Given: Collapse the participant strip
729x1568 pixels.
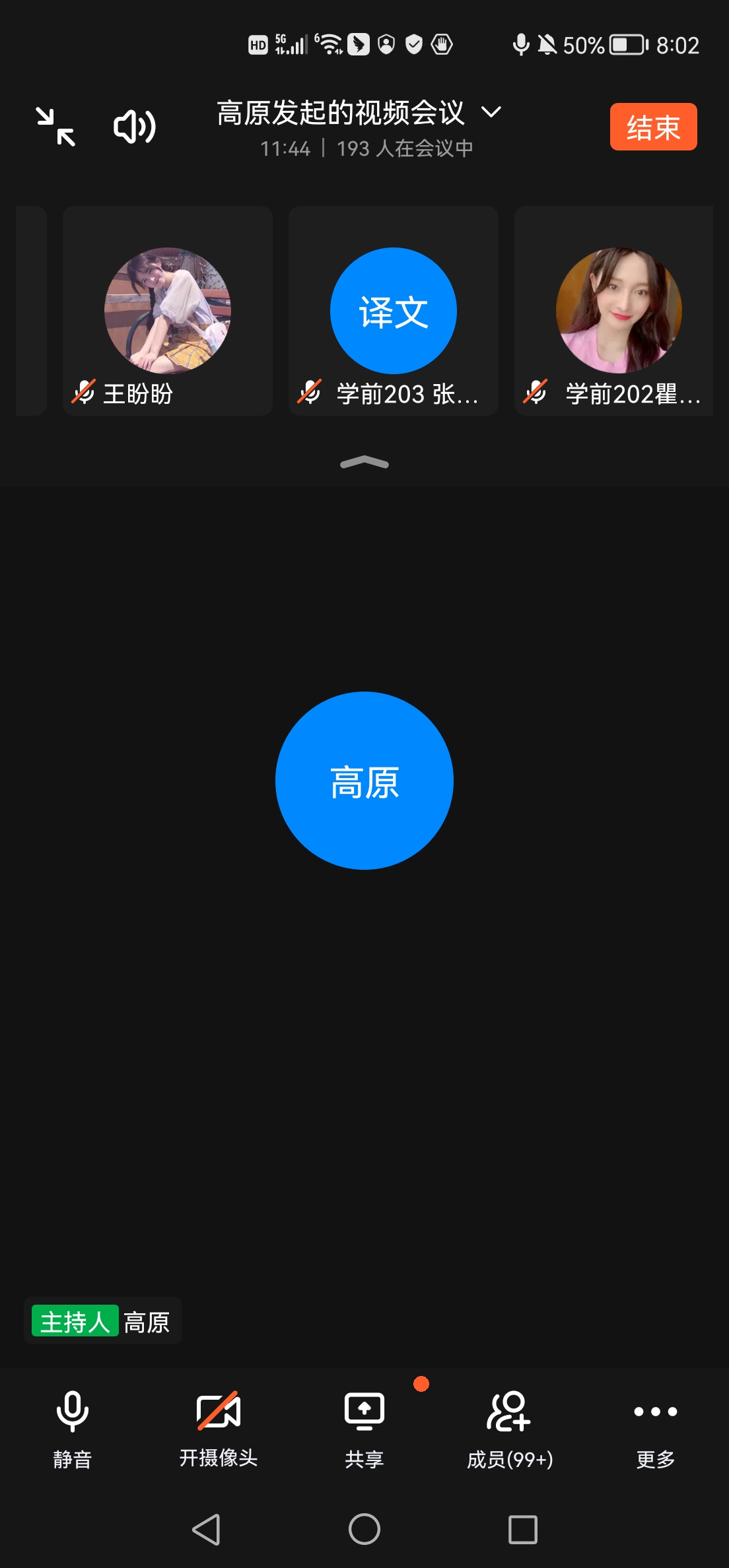Looking at the screenshot, I should pyautogui.click(x=364, y=463).
